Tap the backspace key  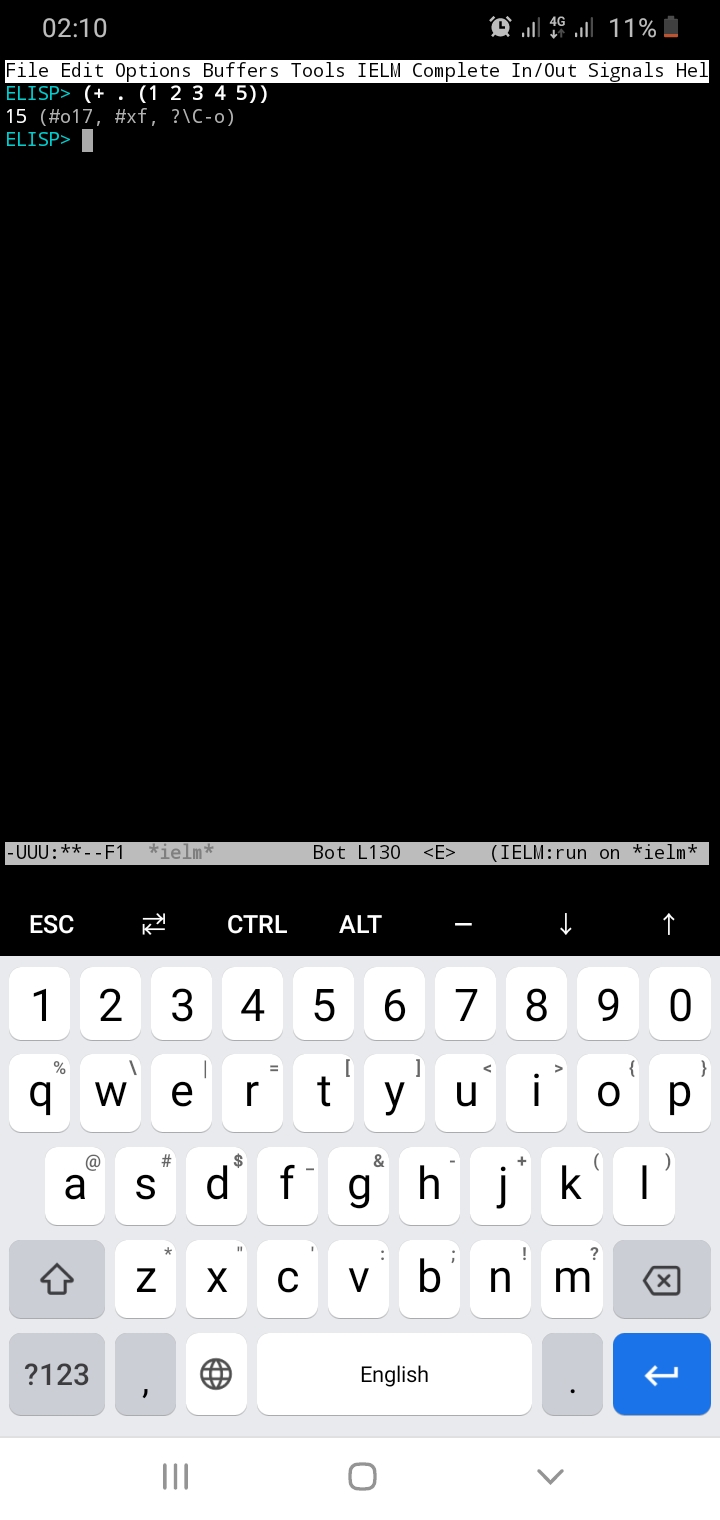pos(662,1280)
